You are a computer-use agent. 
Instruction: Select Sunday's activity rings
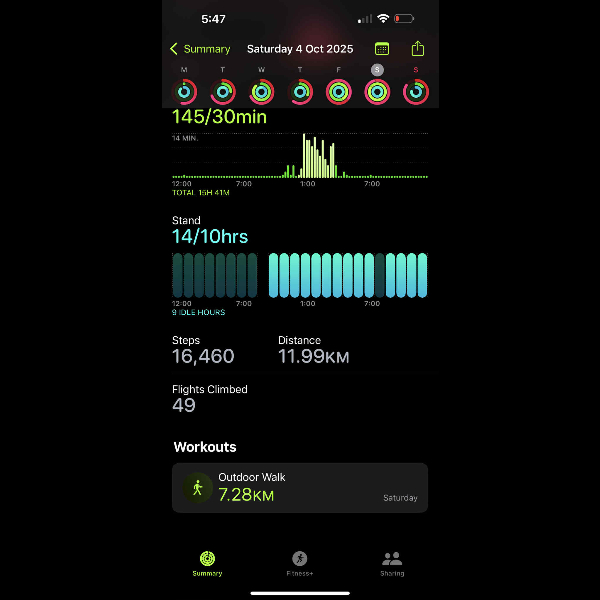(x=416, y=91)
